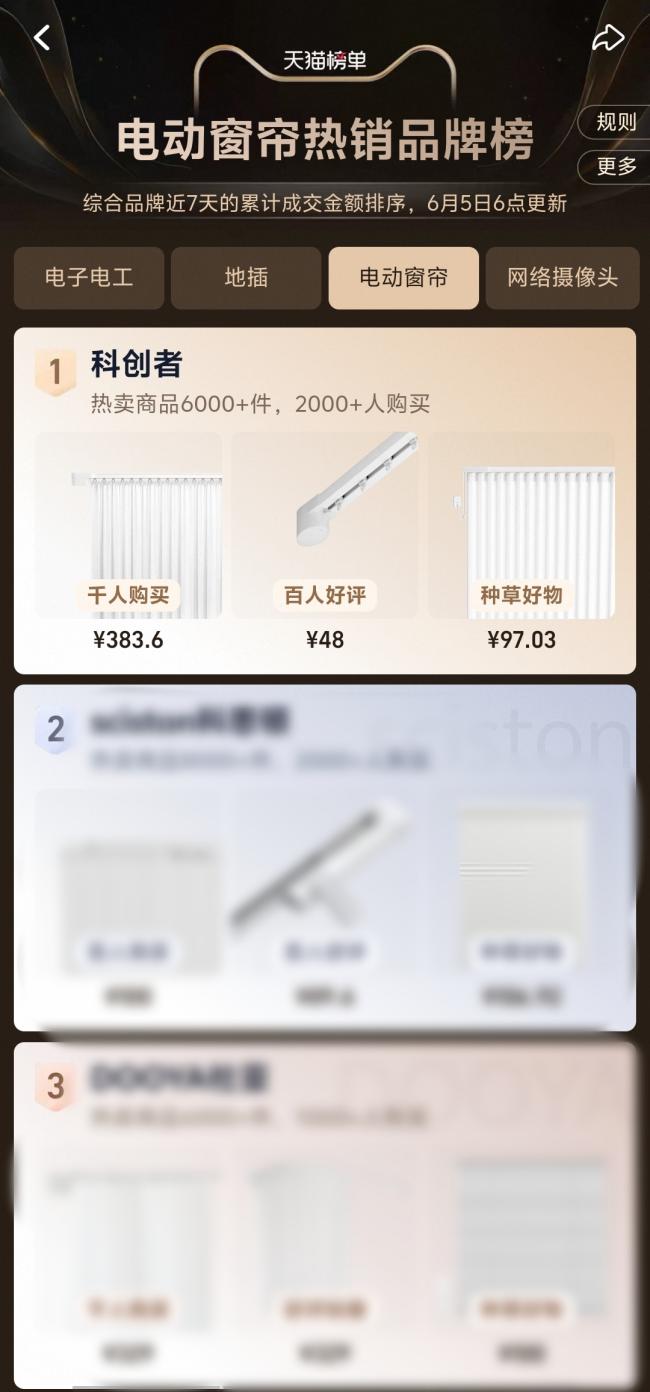The width and height of the screenshot is (650, 1392).
Task: Tap the 更多 more button
Action: point(615,167)
